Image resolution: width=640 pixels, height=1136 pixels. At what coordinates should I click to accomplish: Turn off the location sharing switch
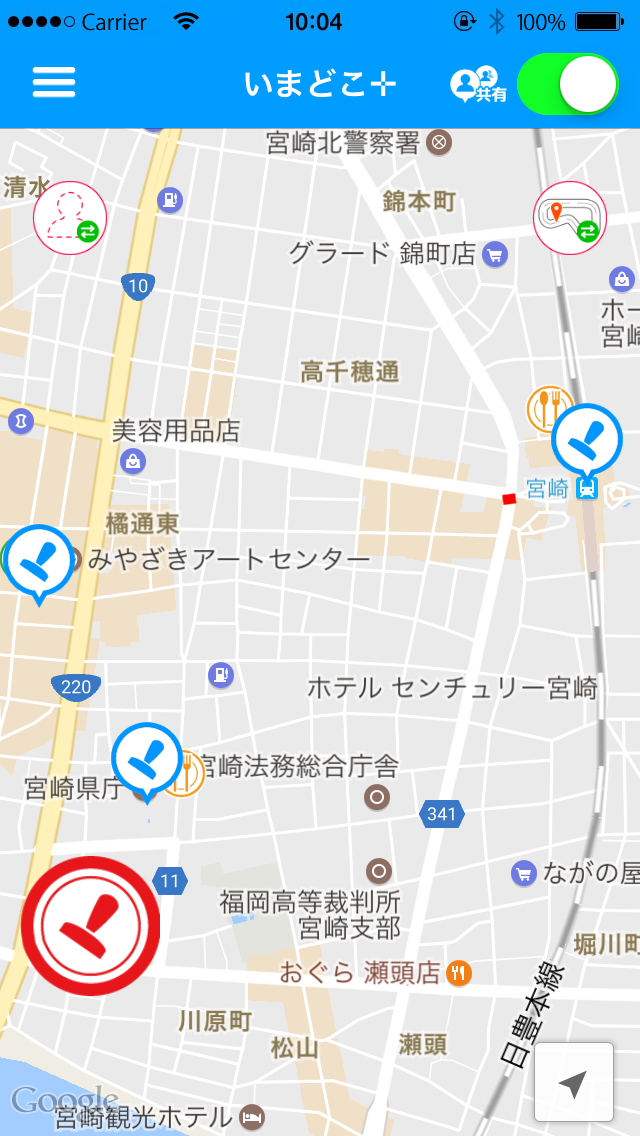click(x=568, y=84)
